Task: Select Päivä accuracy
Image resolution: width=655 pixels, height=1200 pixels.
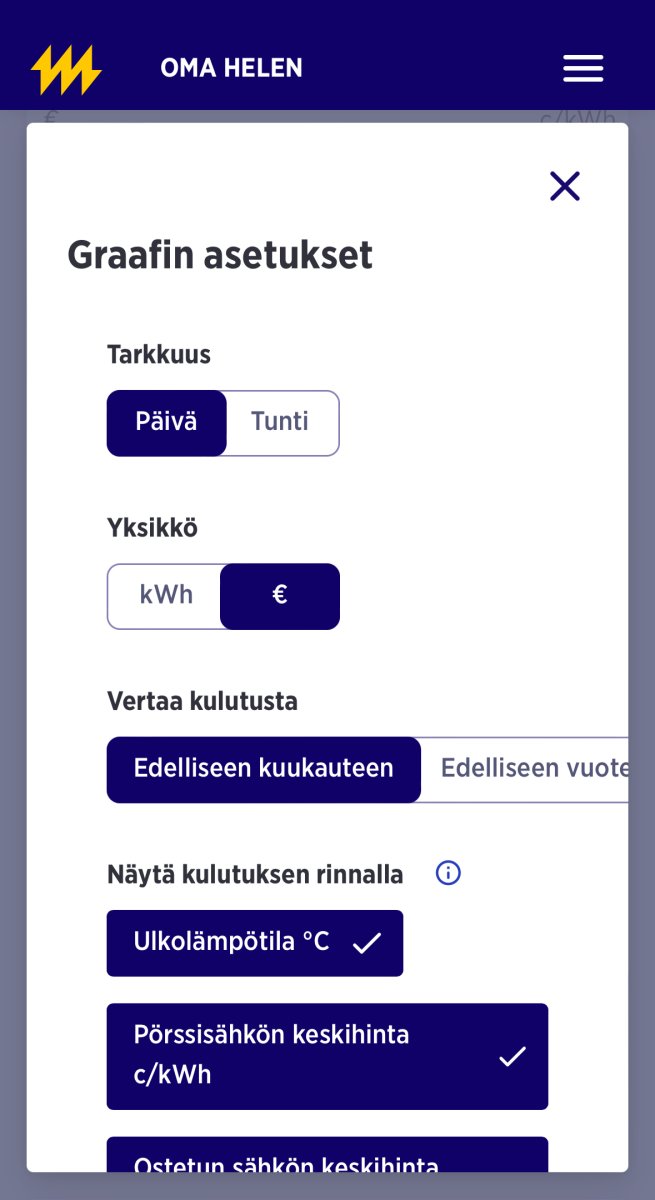Action: coord(167,422)
